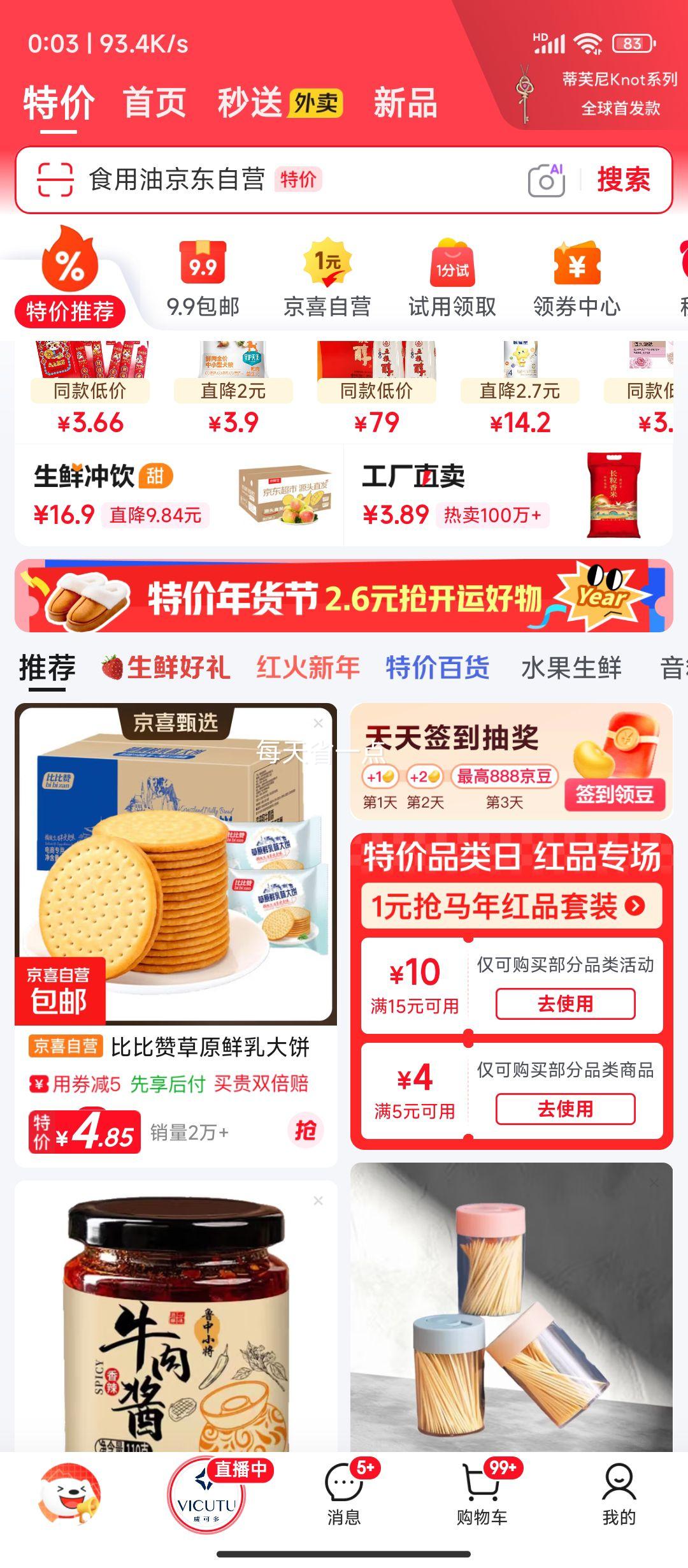
Task: Select the scan icon in the search bar
Action: tap(56, 180)
